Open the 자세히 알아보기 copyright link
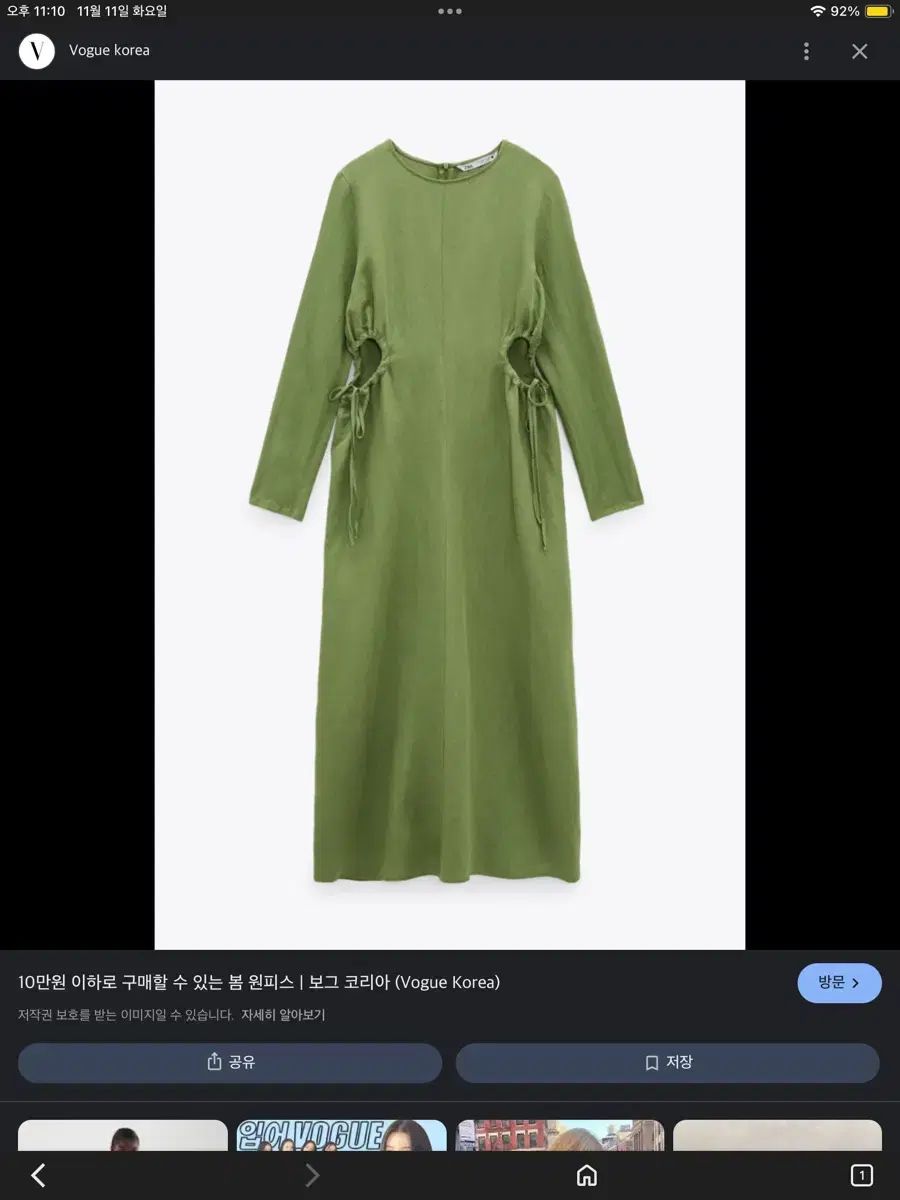This screenshot has height=1200, width=900. point(283,1015)
